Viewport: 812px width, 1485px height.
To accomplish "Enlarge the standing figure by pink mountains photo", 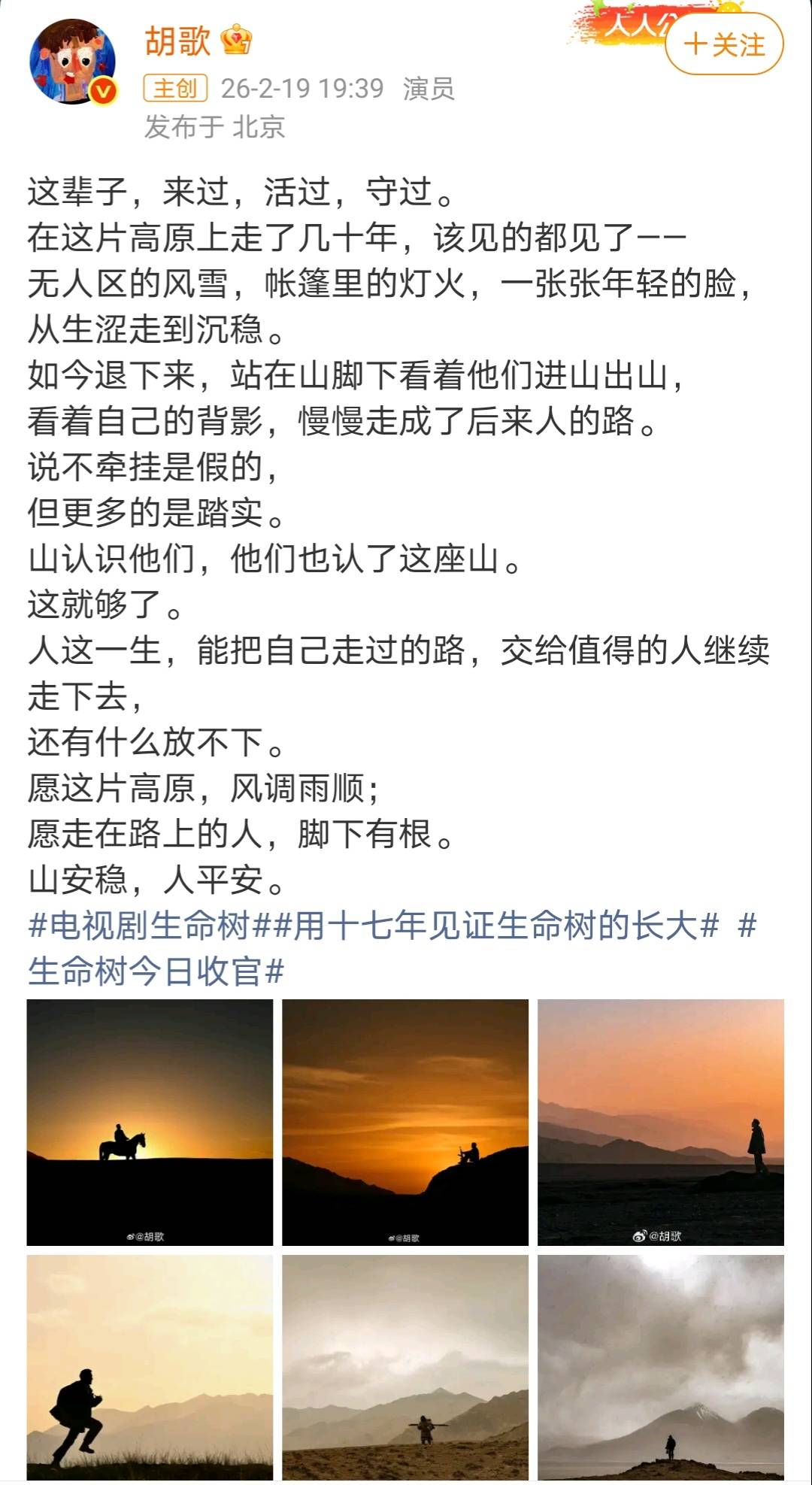I will (x=660, y=1122).
